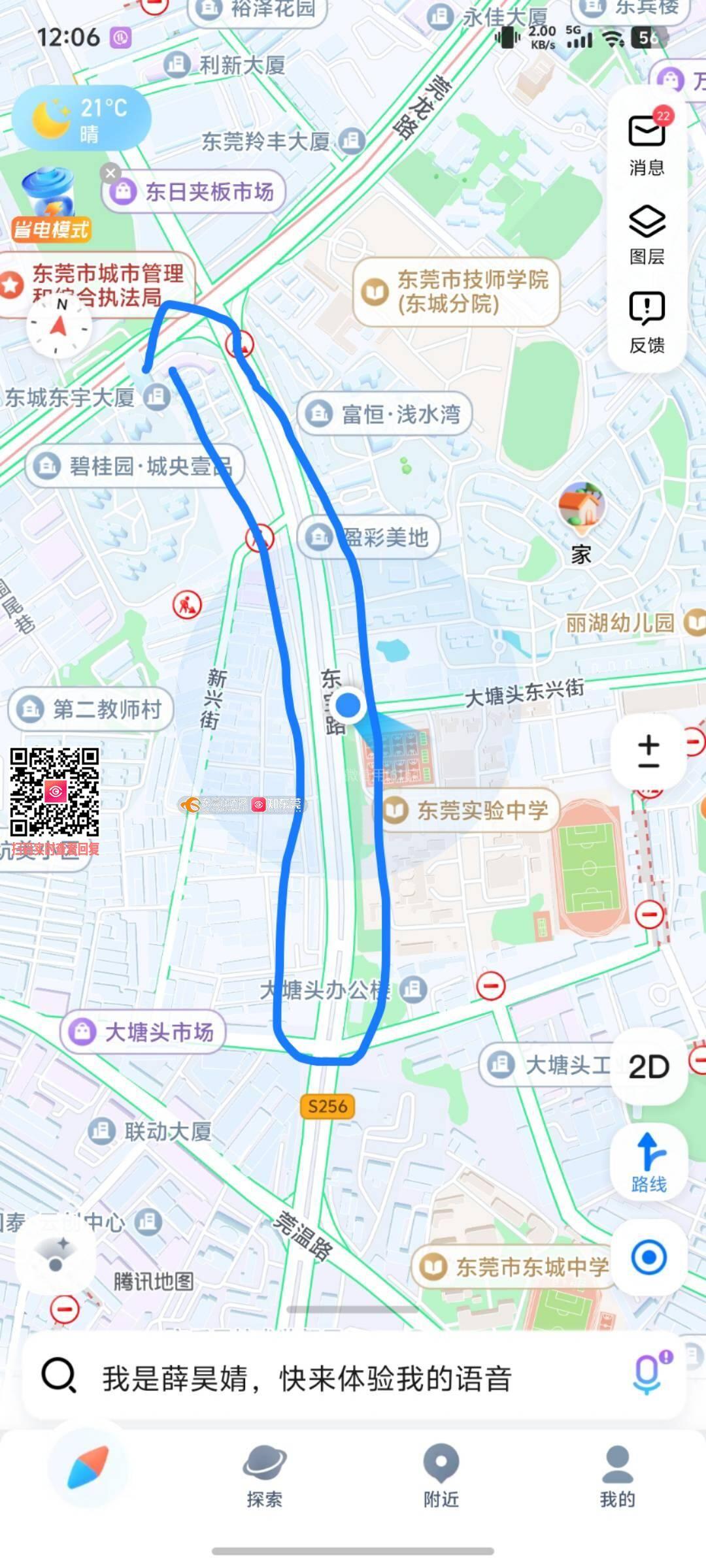Open 路线 route planning

648,1162
